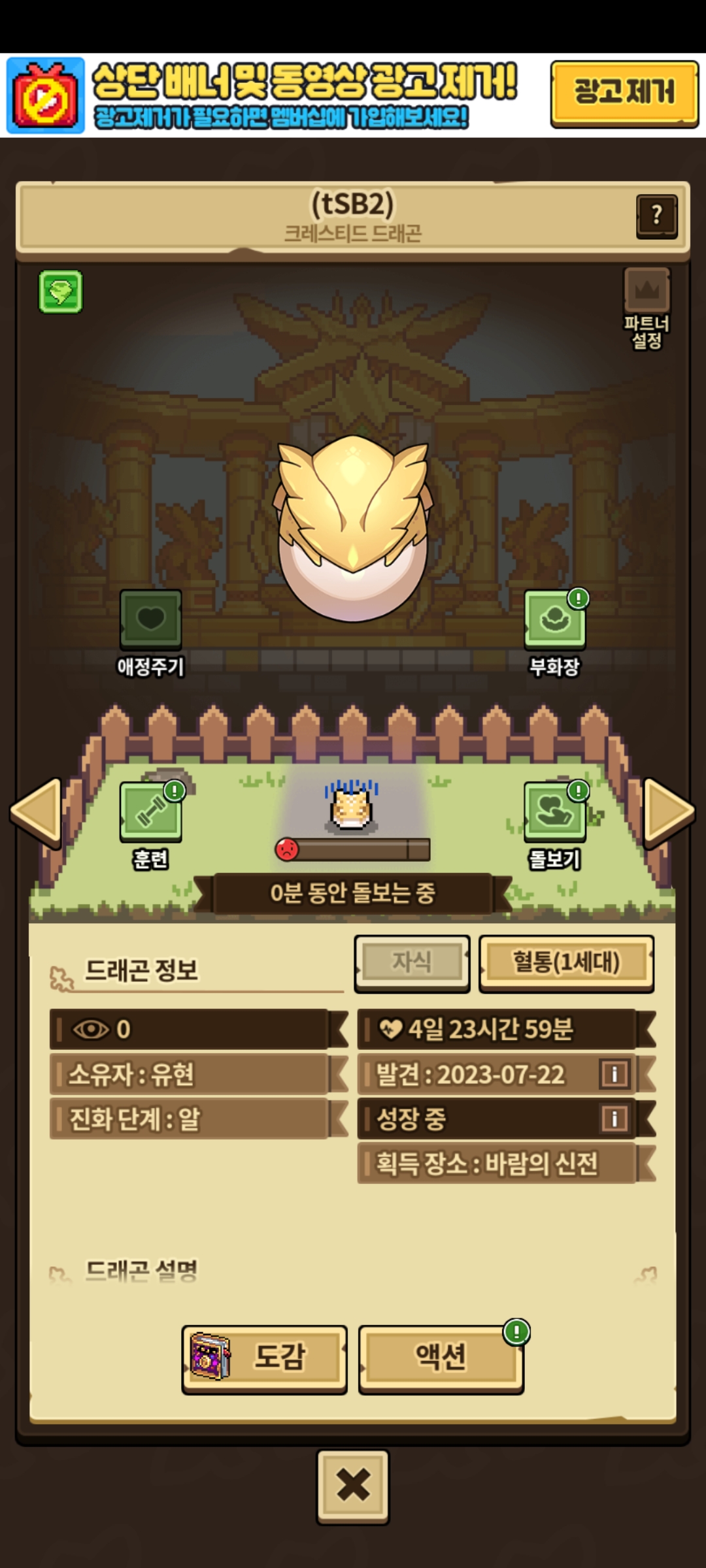Tap the 애정주기 heart button
This screenshot has height=1568, width=706.
pyautogui.click(x=150, y=619)
